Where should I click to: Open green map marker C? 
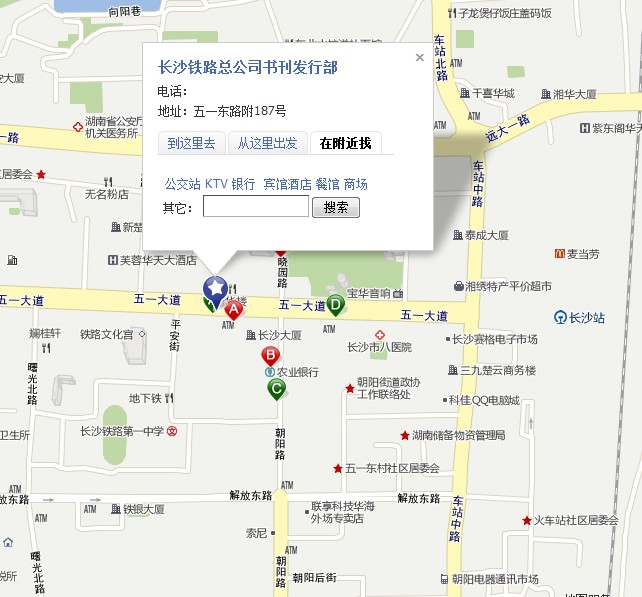276,387
